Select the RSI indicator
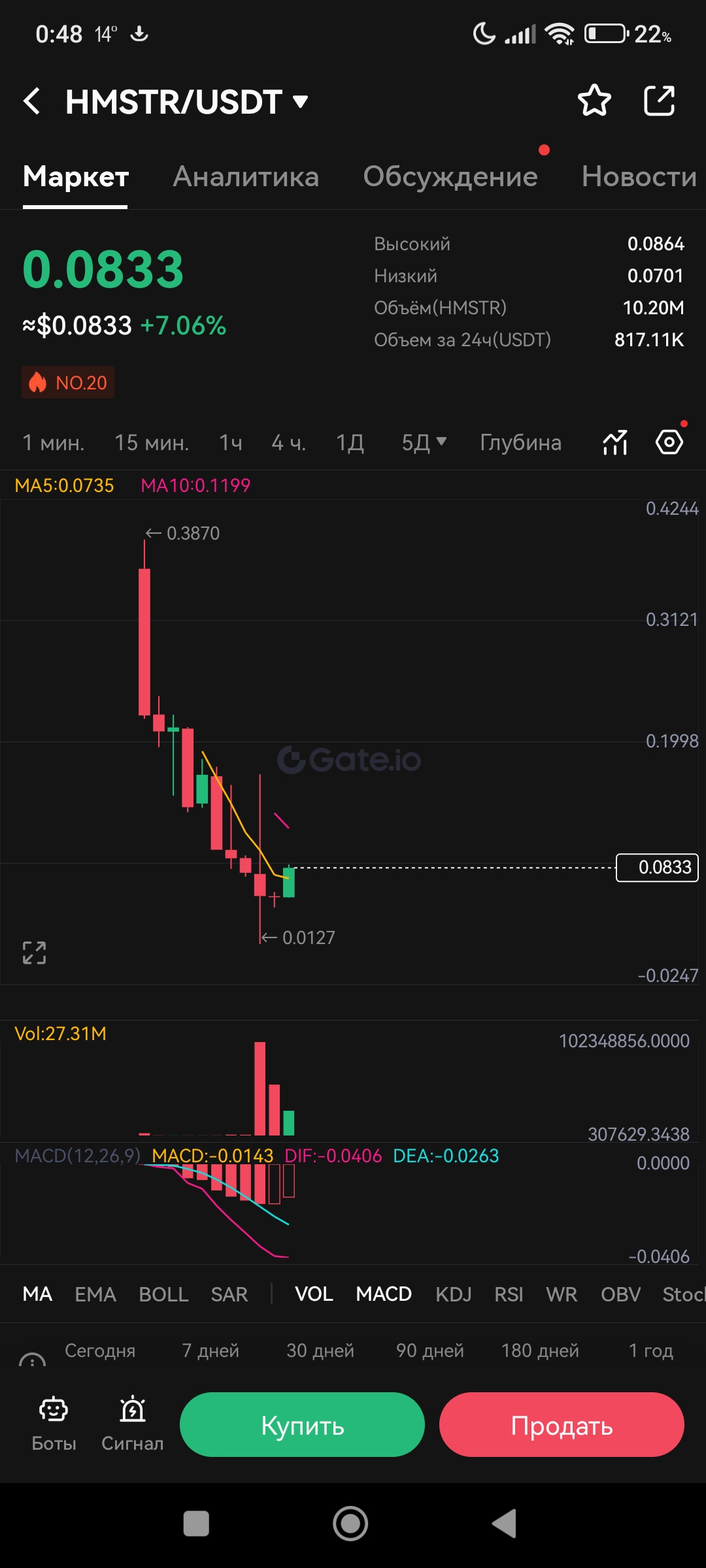 tap(509, 1294)
